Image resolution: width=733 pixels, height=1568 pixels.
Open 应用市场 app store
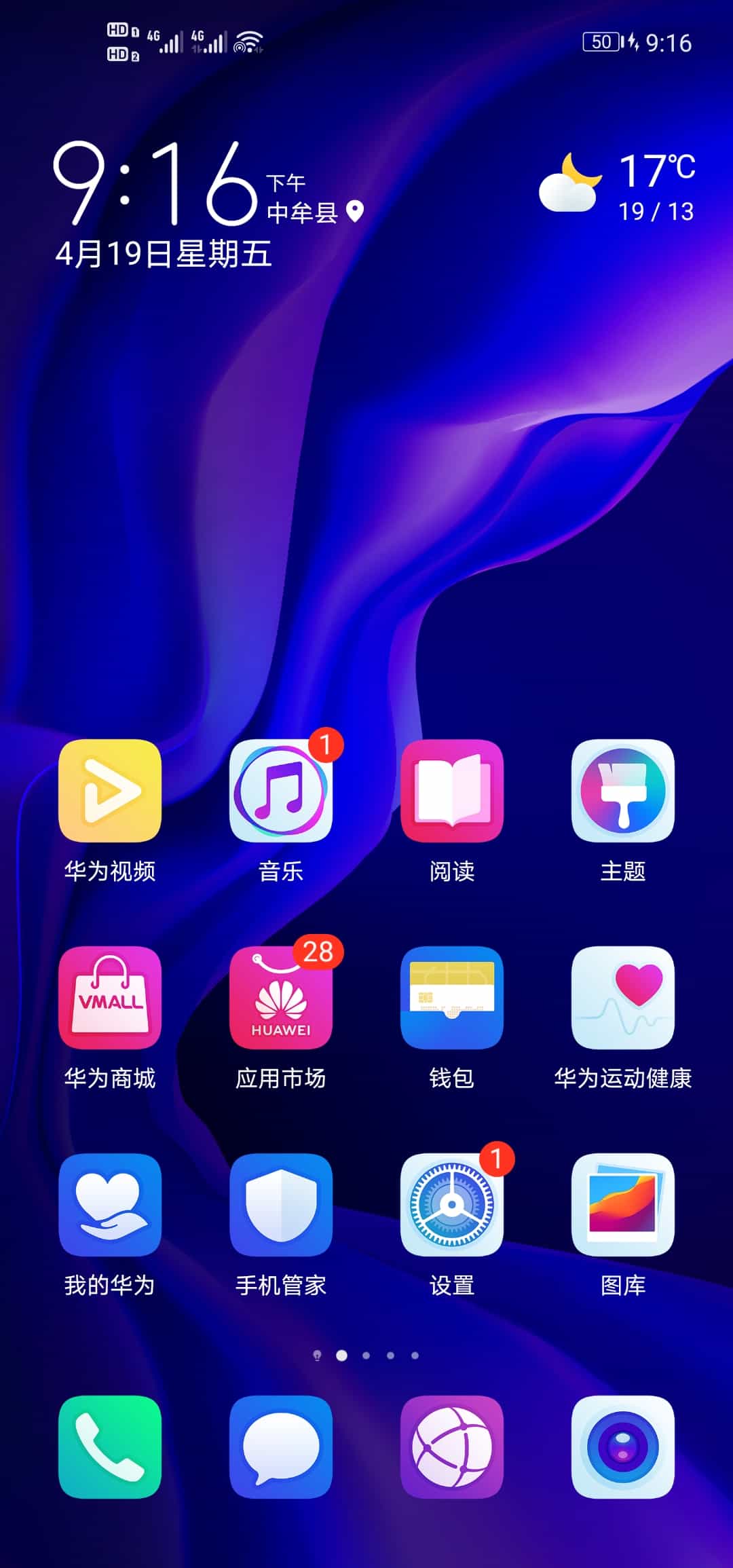coord(281,998)
